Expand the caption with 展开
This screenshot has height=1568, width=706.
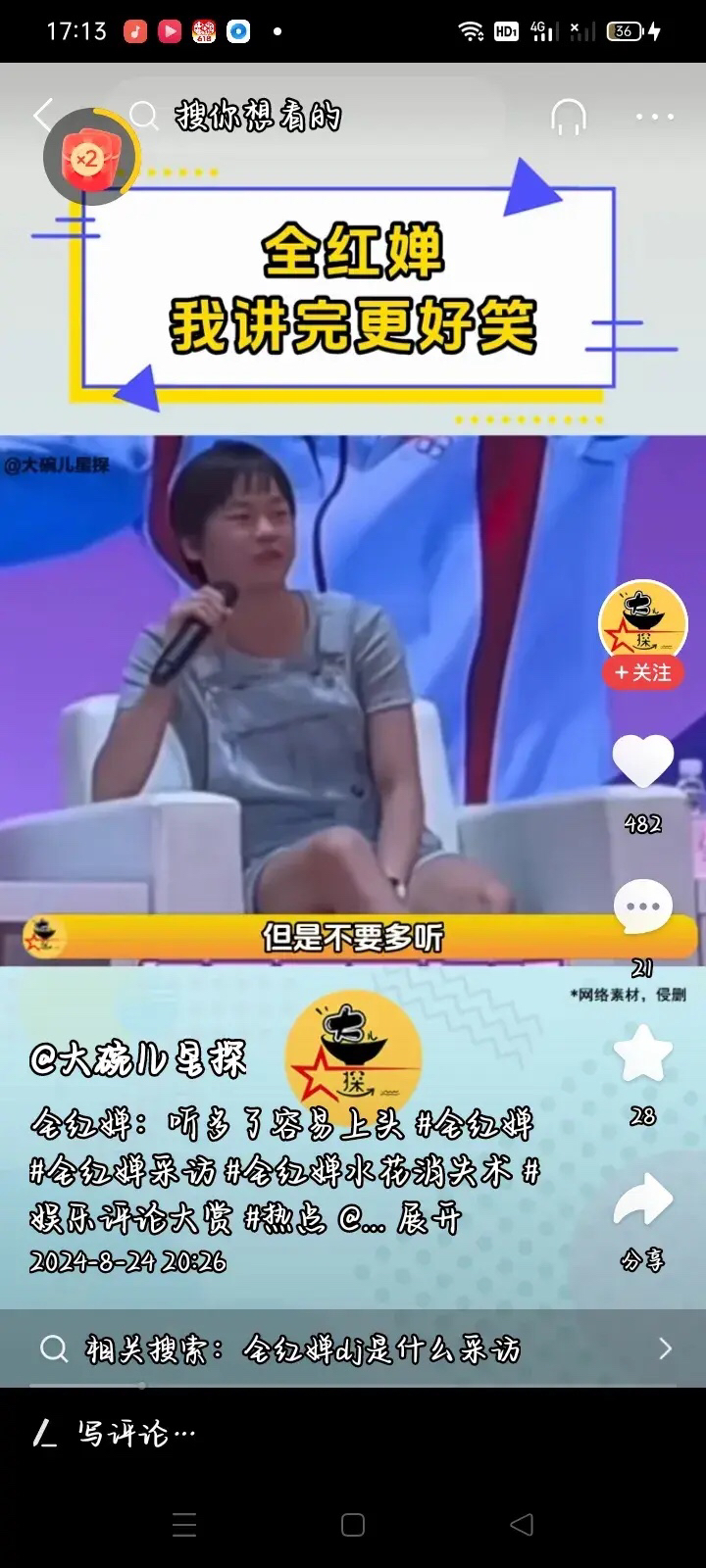(429, 1219)
